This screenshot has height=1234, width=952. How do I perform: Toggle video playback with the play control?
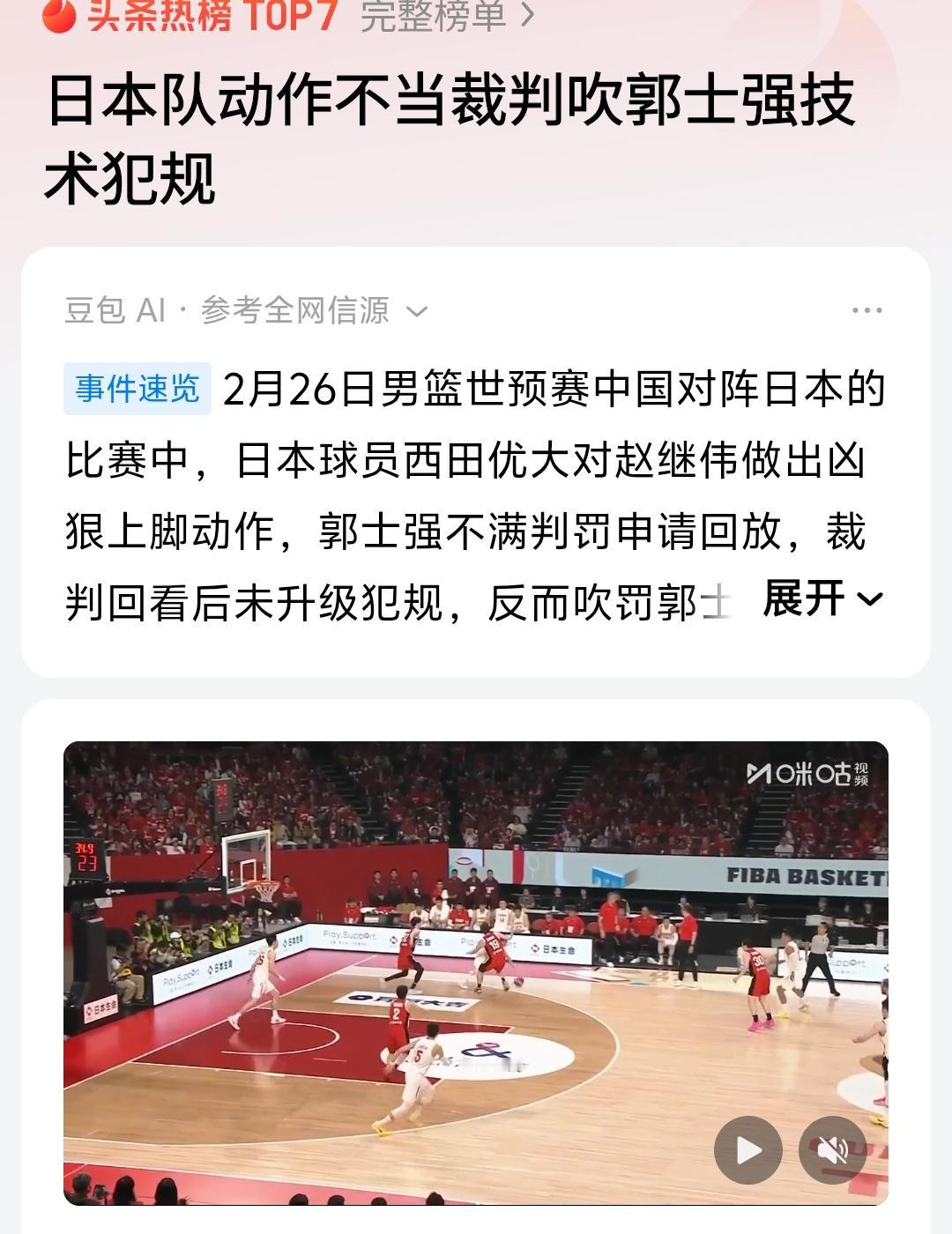748,1148
